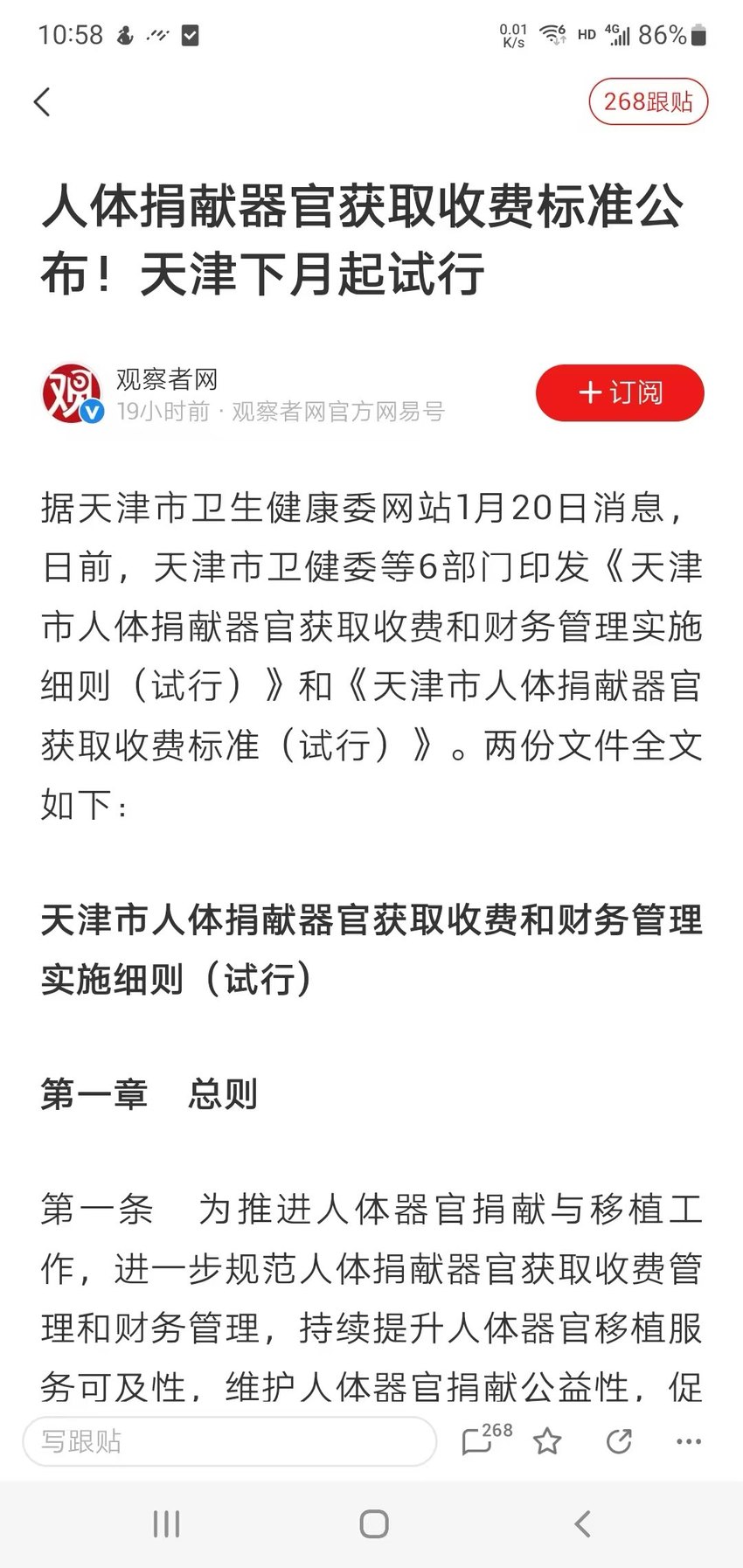Subscribe with the 订阅 button

[620, 392]
